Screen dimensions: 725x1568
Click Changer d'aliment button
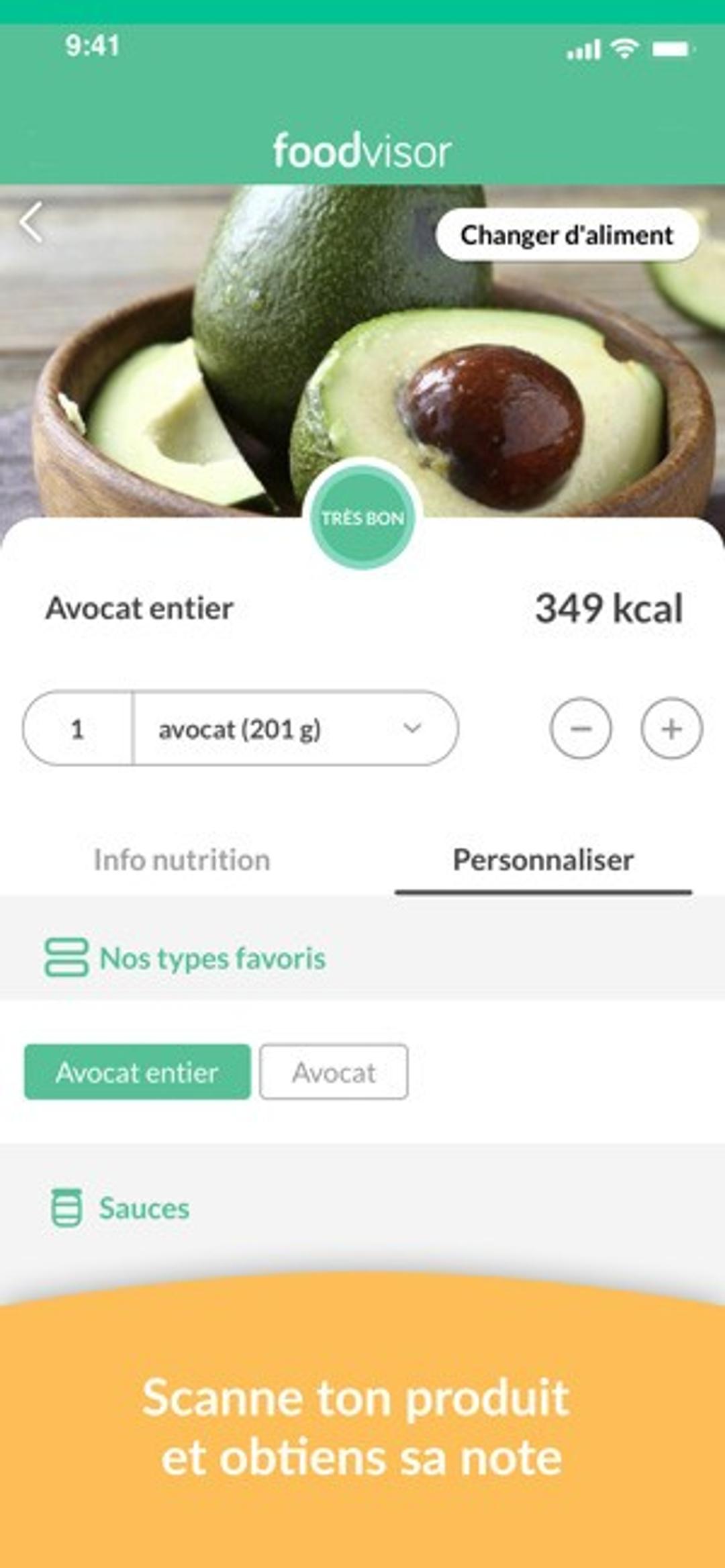pos(567,234)
